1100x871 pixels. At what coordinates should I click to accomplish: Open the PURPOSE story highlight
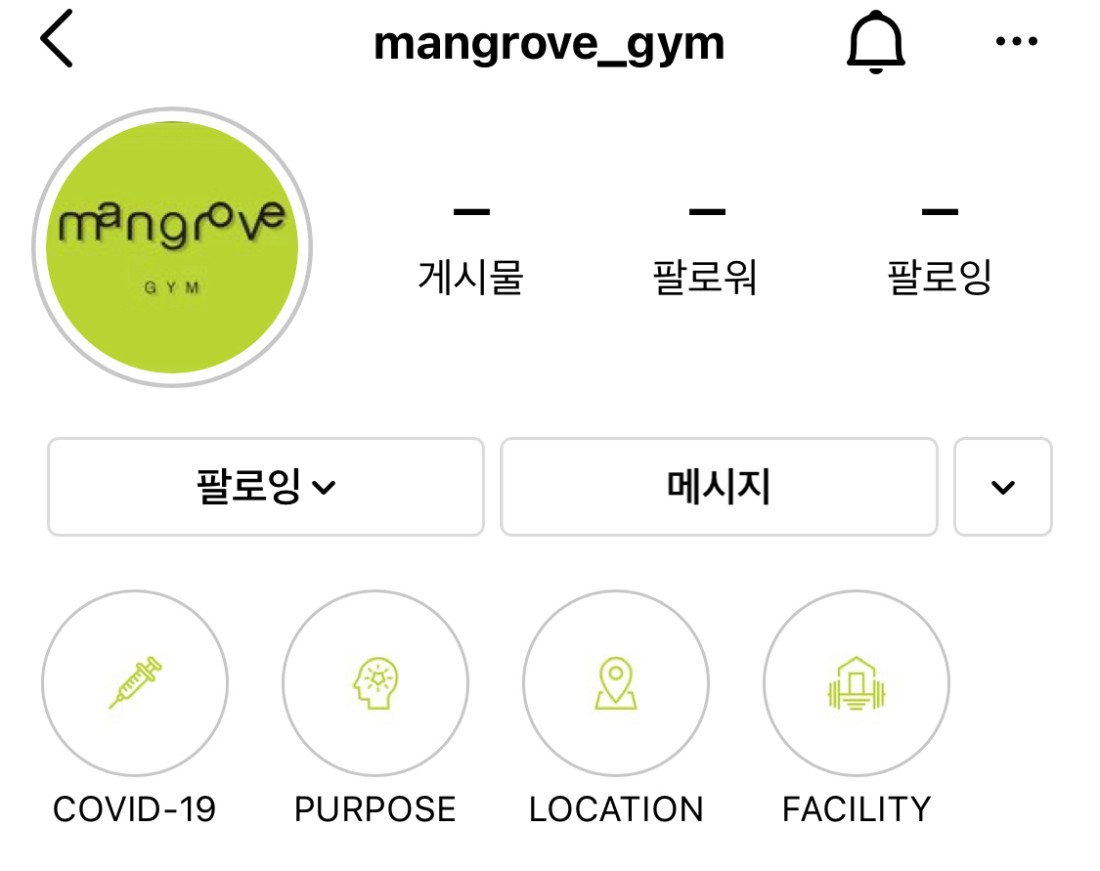point(375,684)
